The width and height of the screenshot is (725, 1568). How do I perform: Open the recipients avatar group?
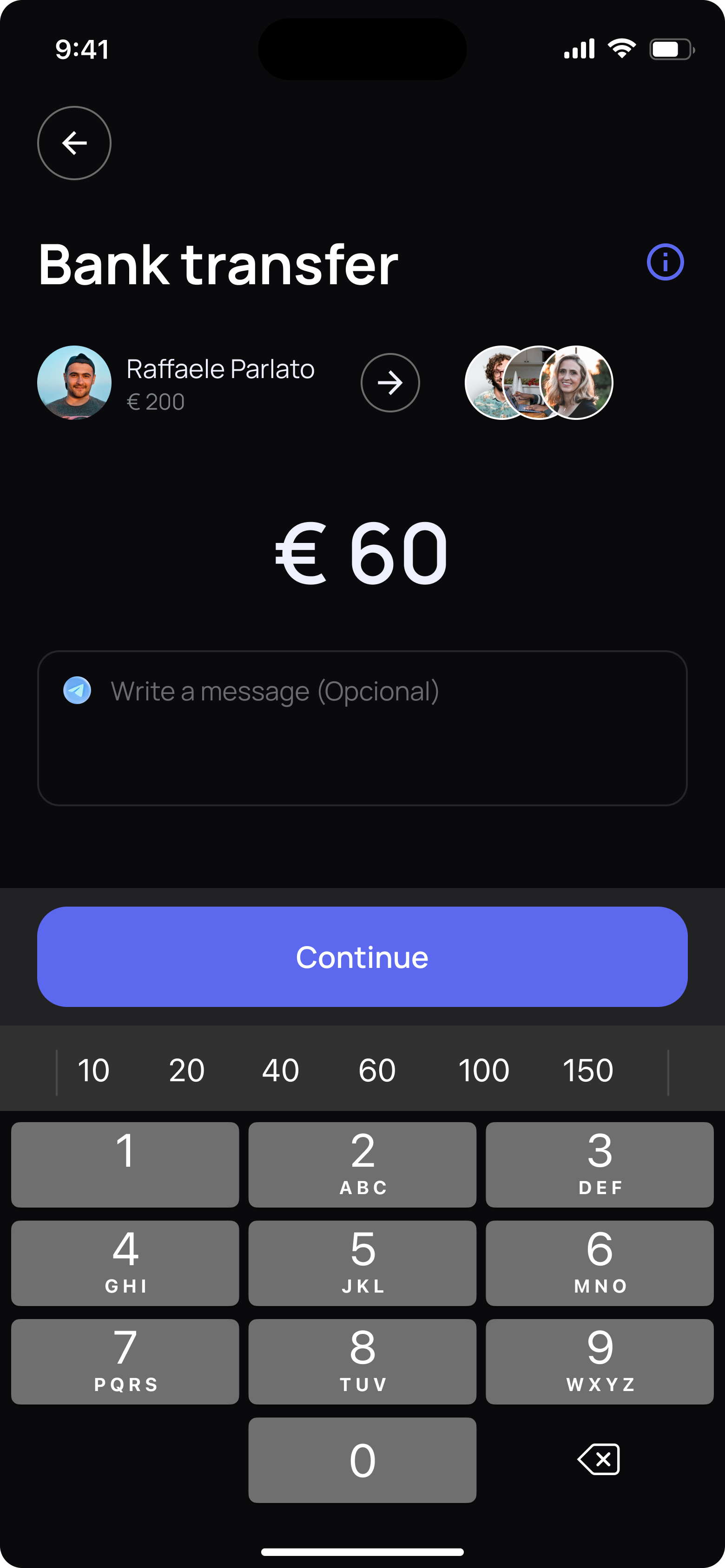point(539,383)
